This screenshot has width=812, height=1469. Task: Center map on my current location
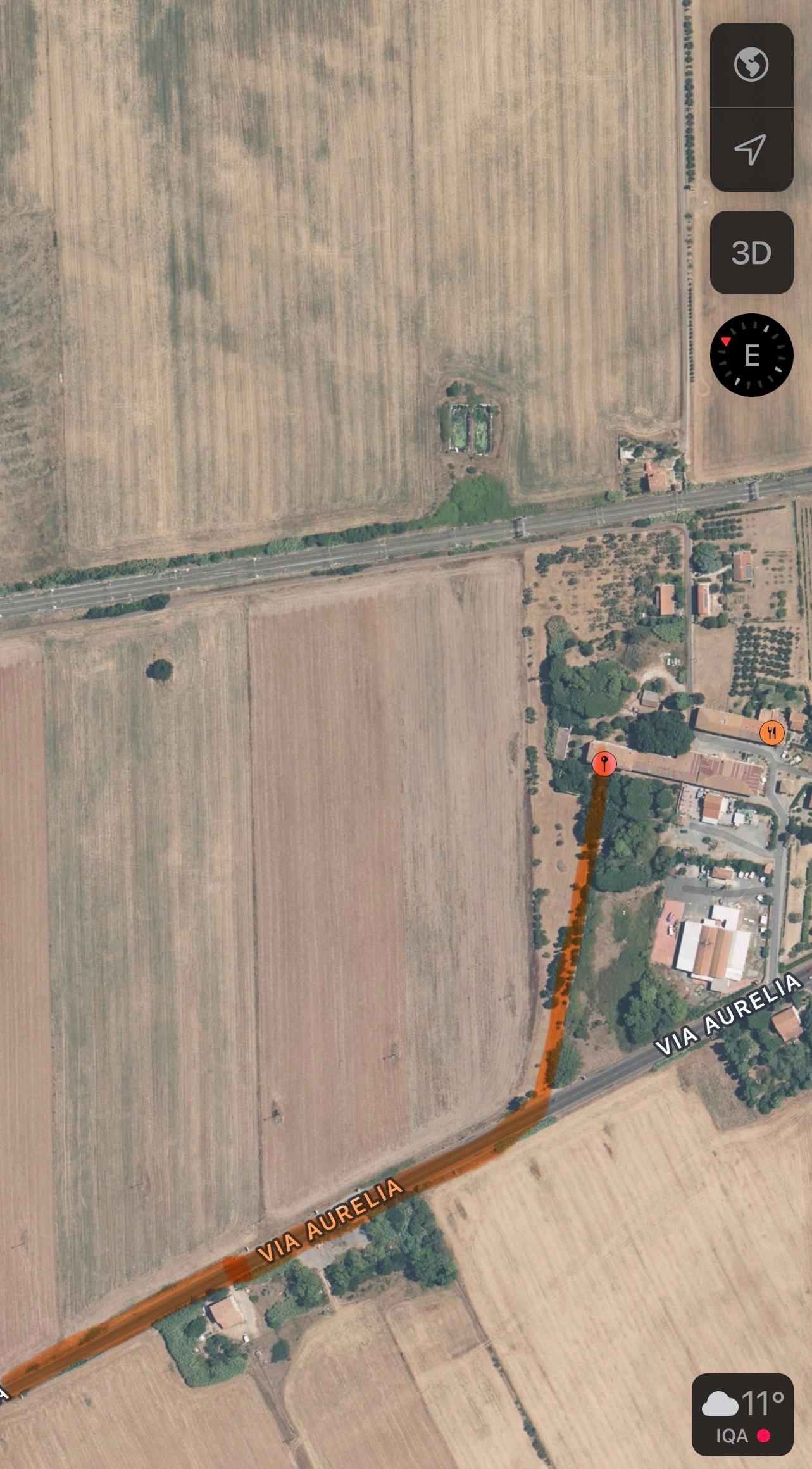751,149
